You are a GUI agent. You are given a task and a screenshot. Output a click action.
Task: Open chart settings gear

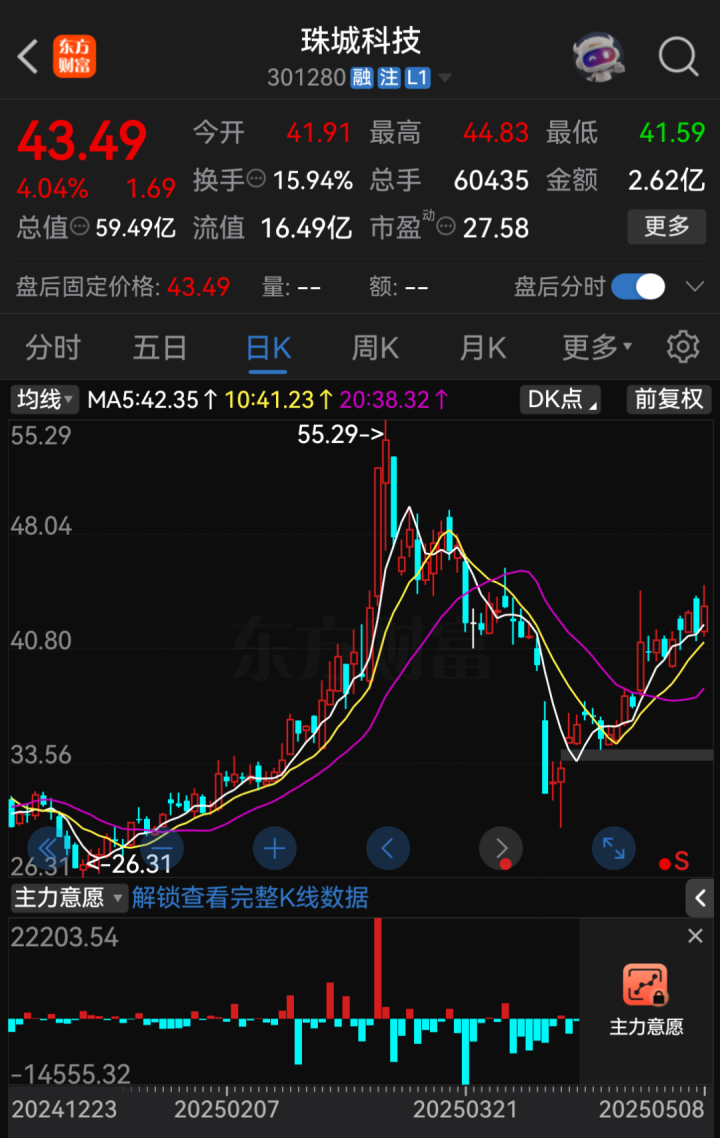coord(683,348)
